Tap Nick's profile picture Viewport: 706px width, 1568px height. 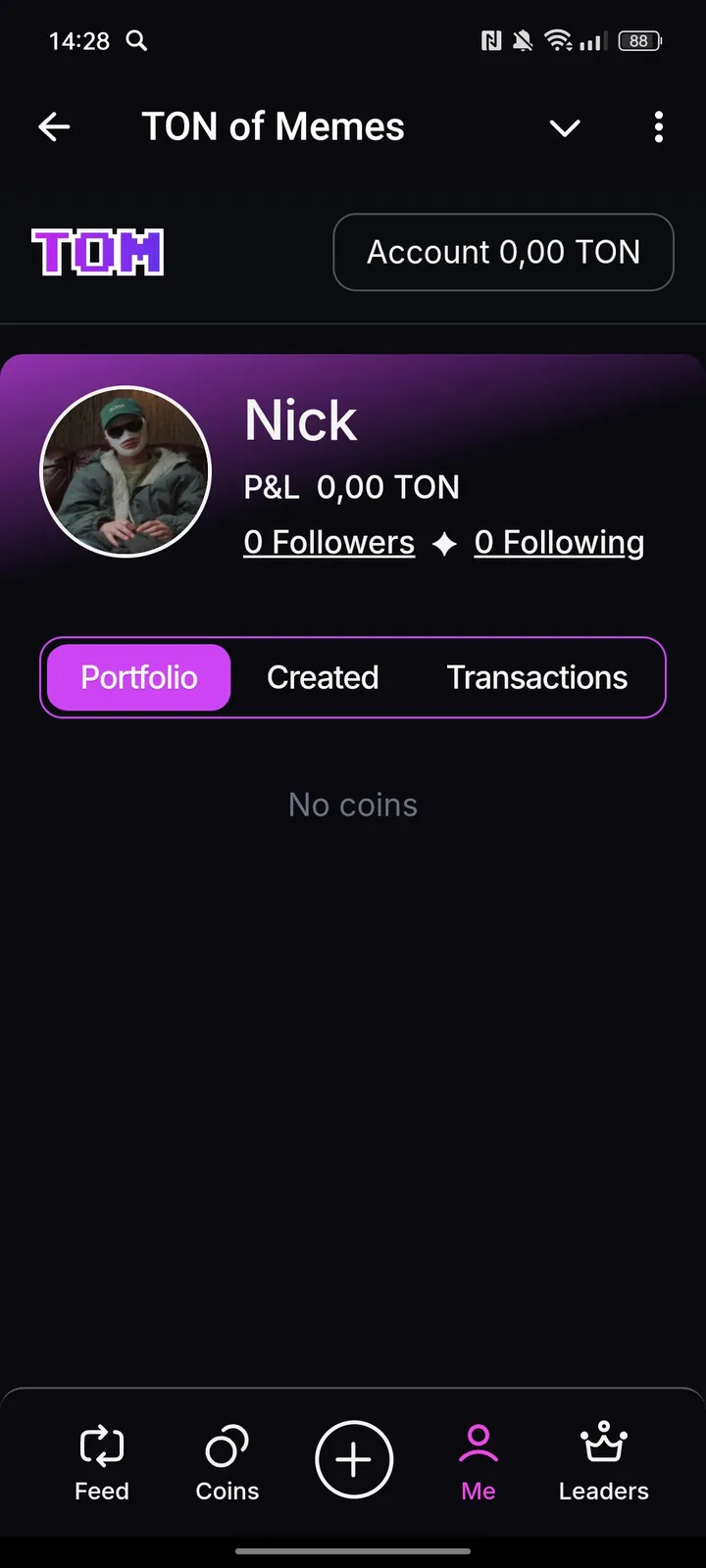tap(126, 471)
